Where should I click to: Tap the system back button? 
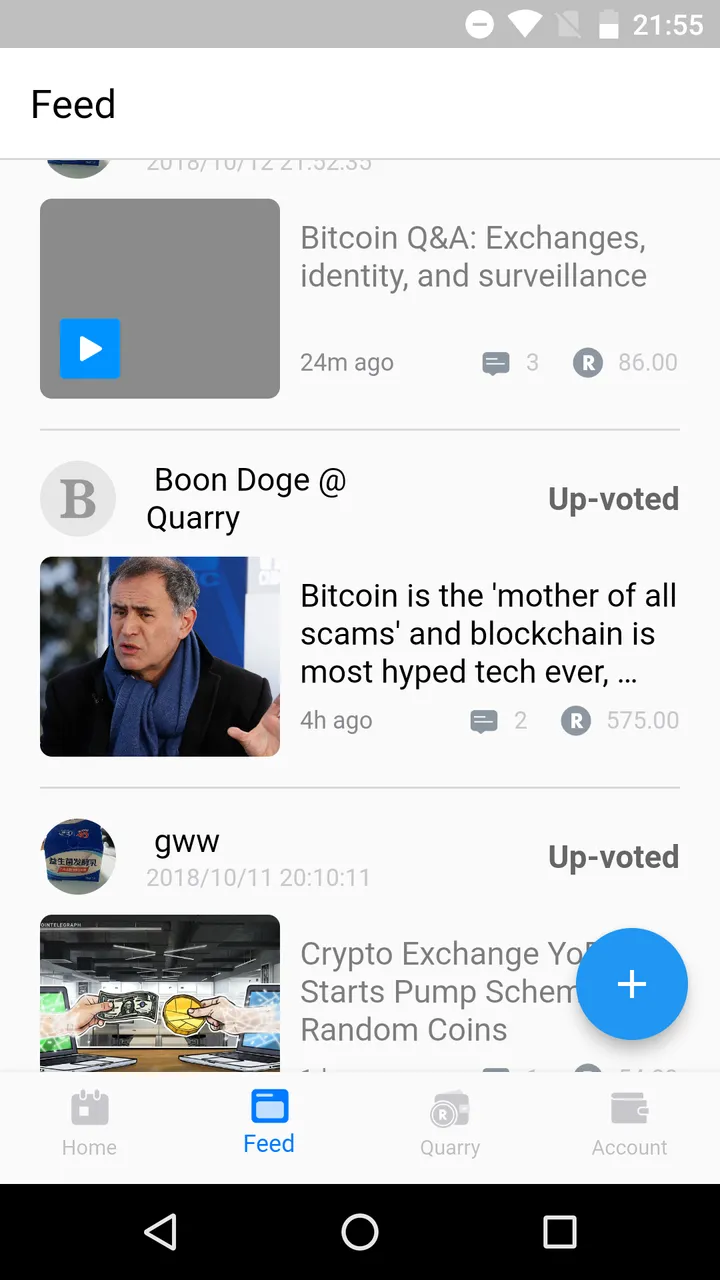pyautogui.click(x=160, y=1232)
